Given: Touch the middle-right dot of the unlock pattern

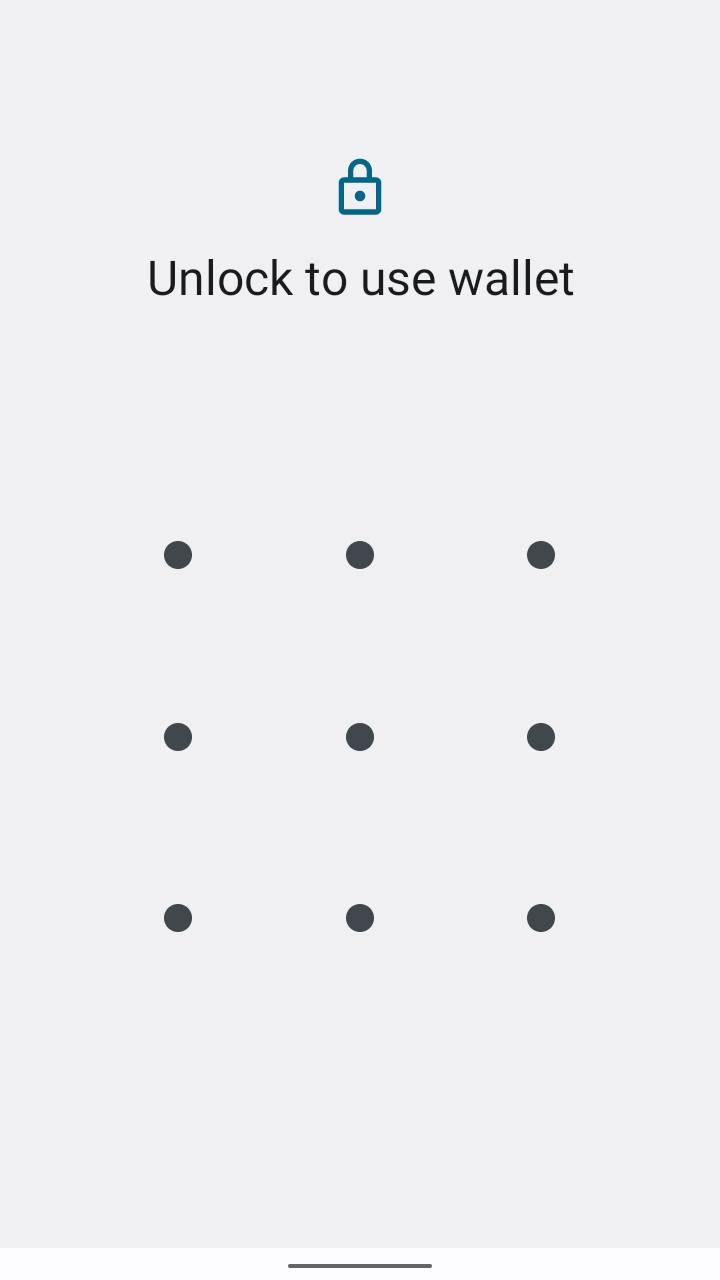Looking at the screenshot, I should point(541,737).
